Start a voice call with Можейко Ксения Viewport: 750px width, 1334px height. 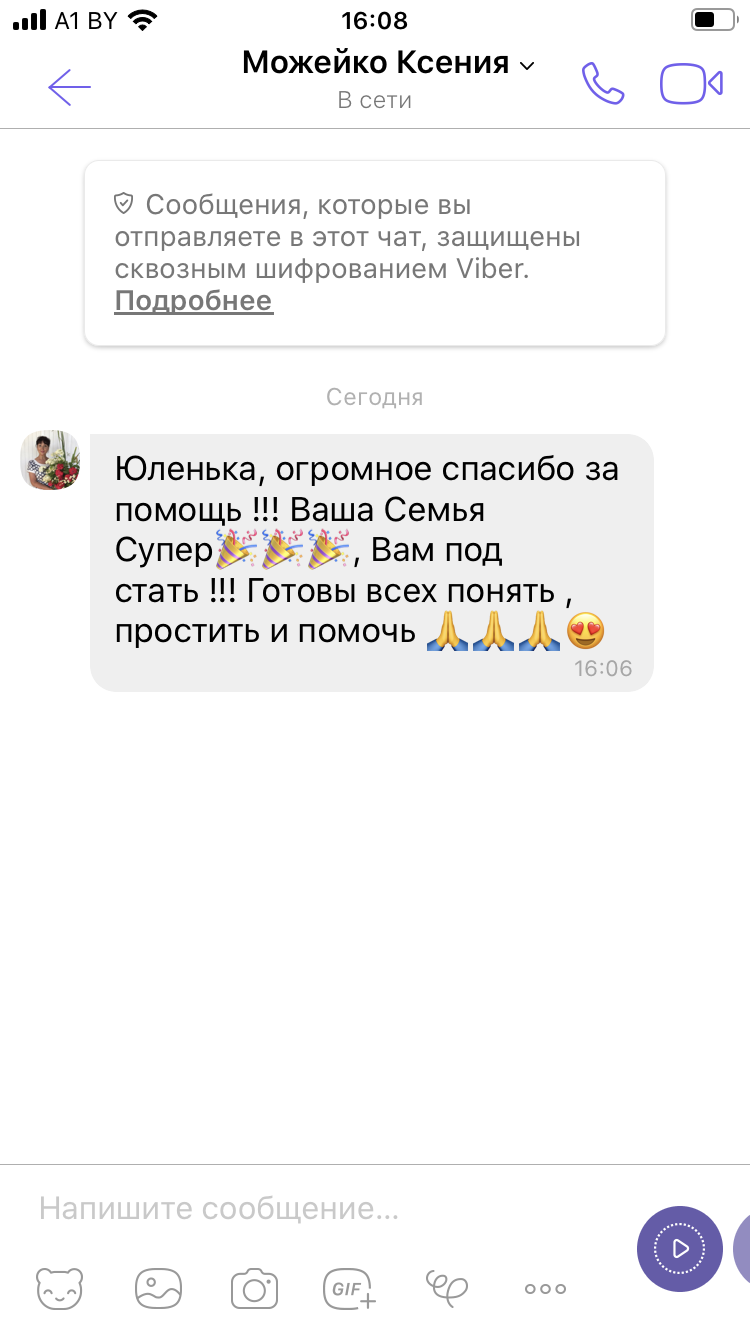pos(603,84)
